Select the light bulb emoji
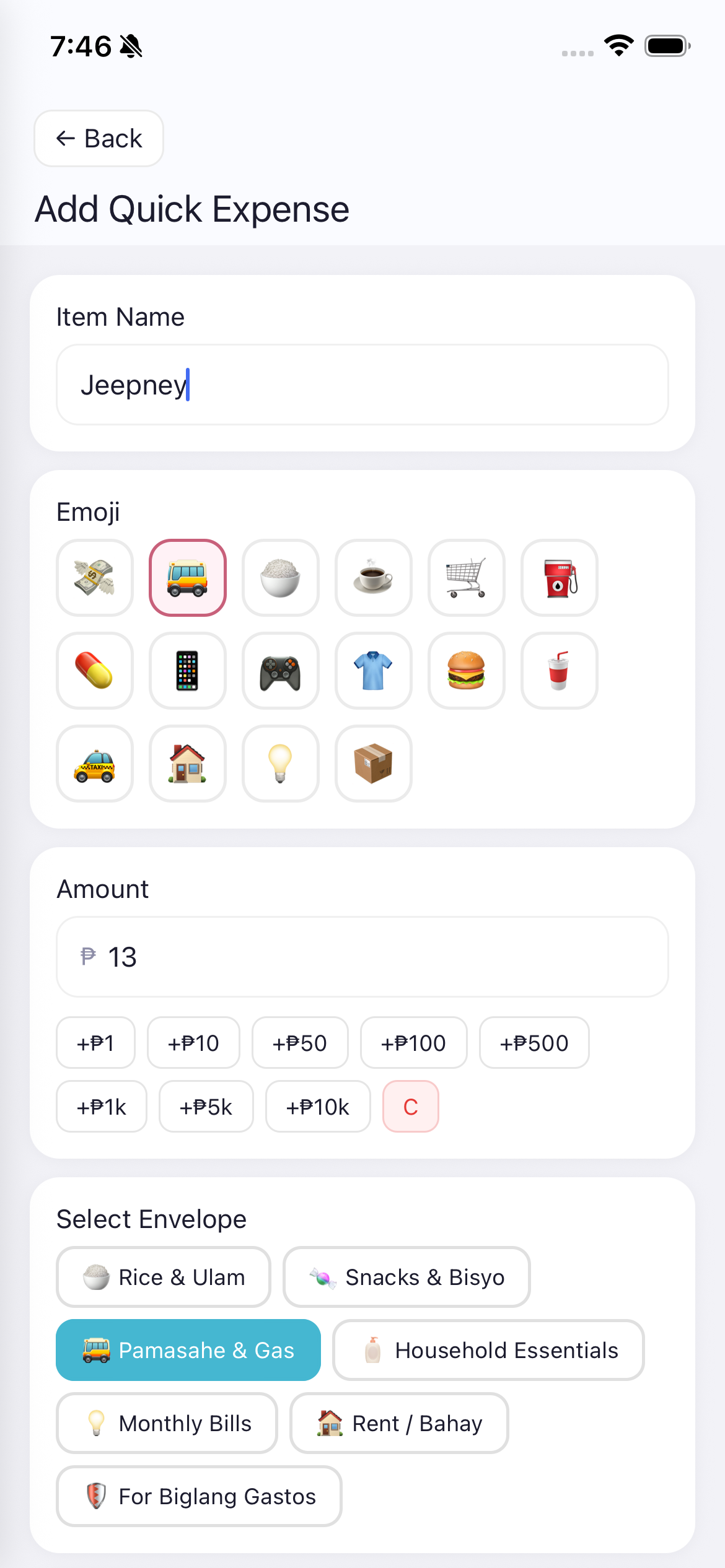Viewport: 725px width, 1568px height. pyautogui.click(x=280, y=764)
